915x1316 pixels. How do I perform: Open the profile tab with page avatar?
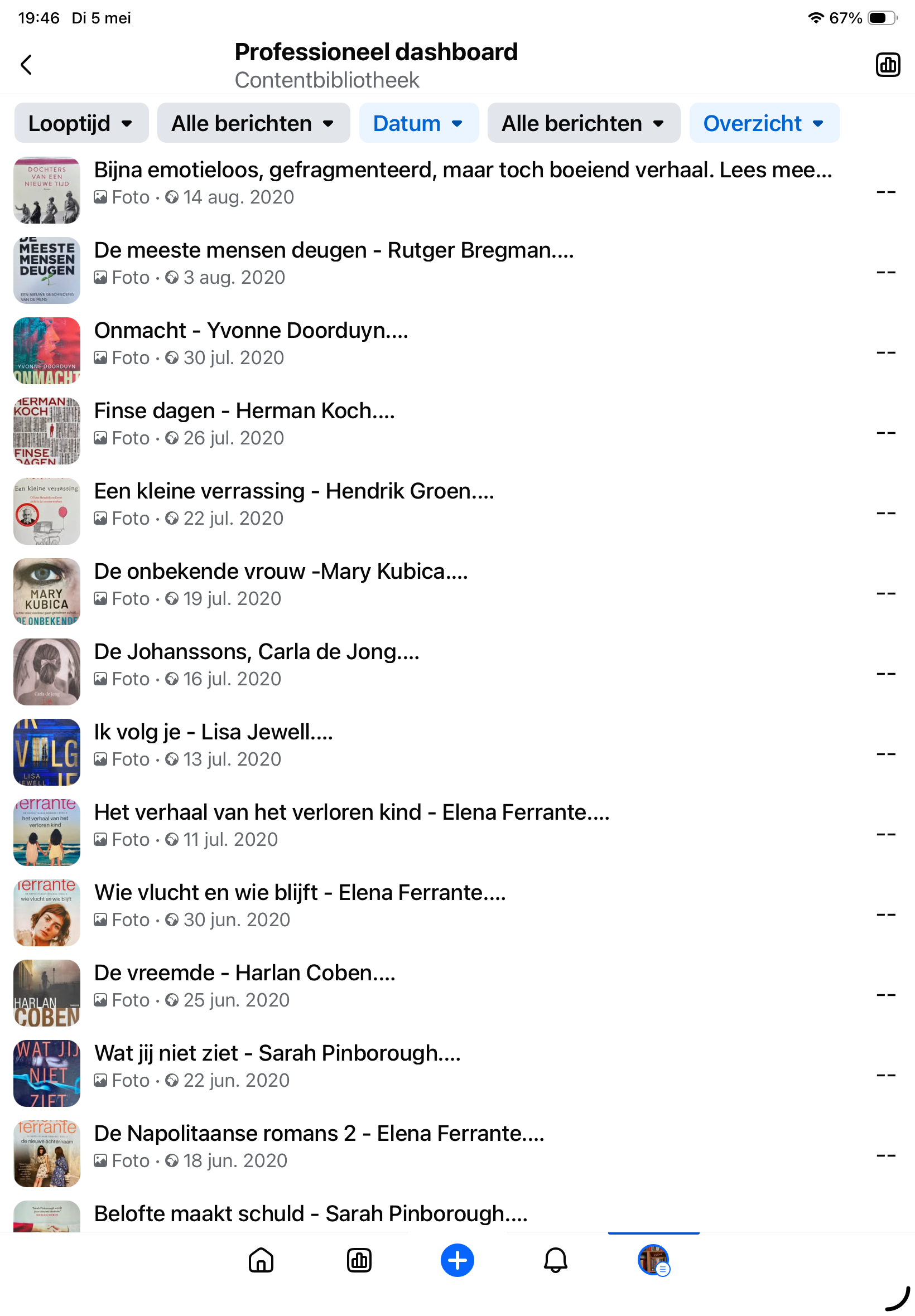tap(653, 1260)
